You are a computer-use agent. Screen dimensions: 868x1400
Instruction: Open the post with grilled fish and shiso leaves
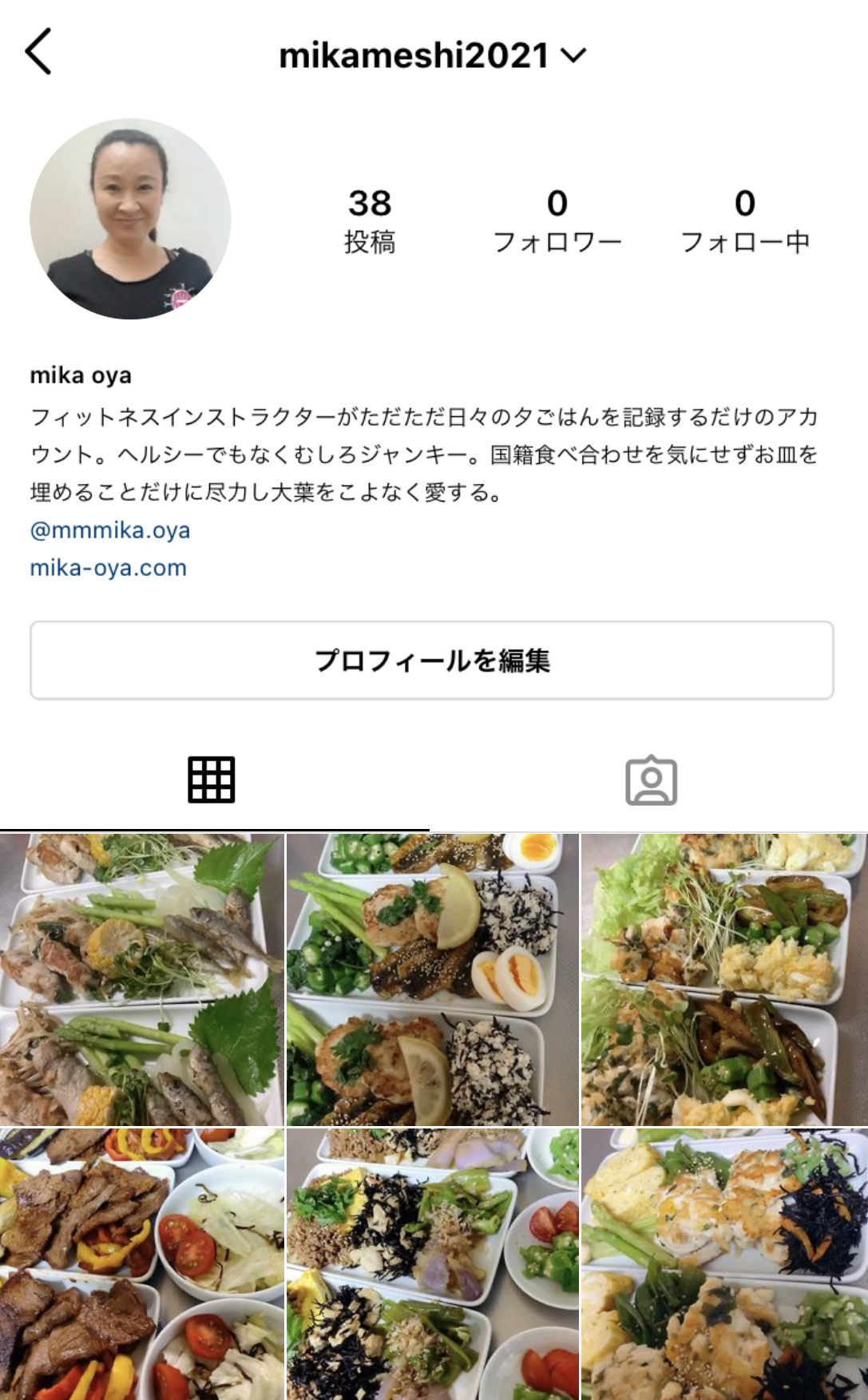[142, 980]
